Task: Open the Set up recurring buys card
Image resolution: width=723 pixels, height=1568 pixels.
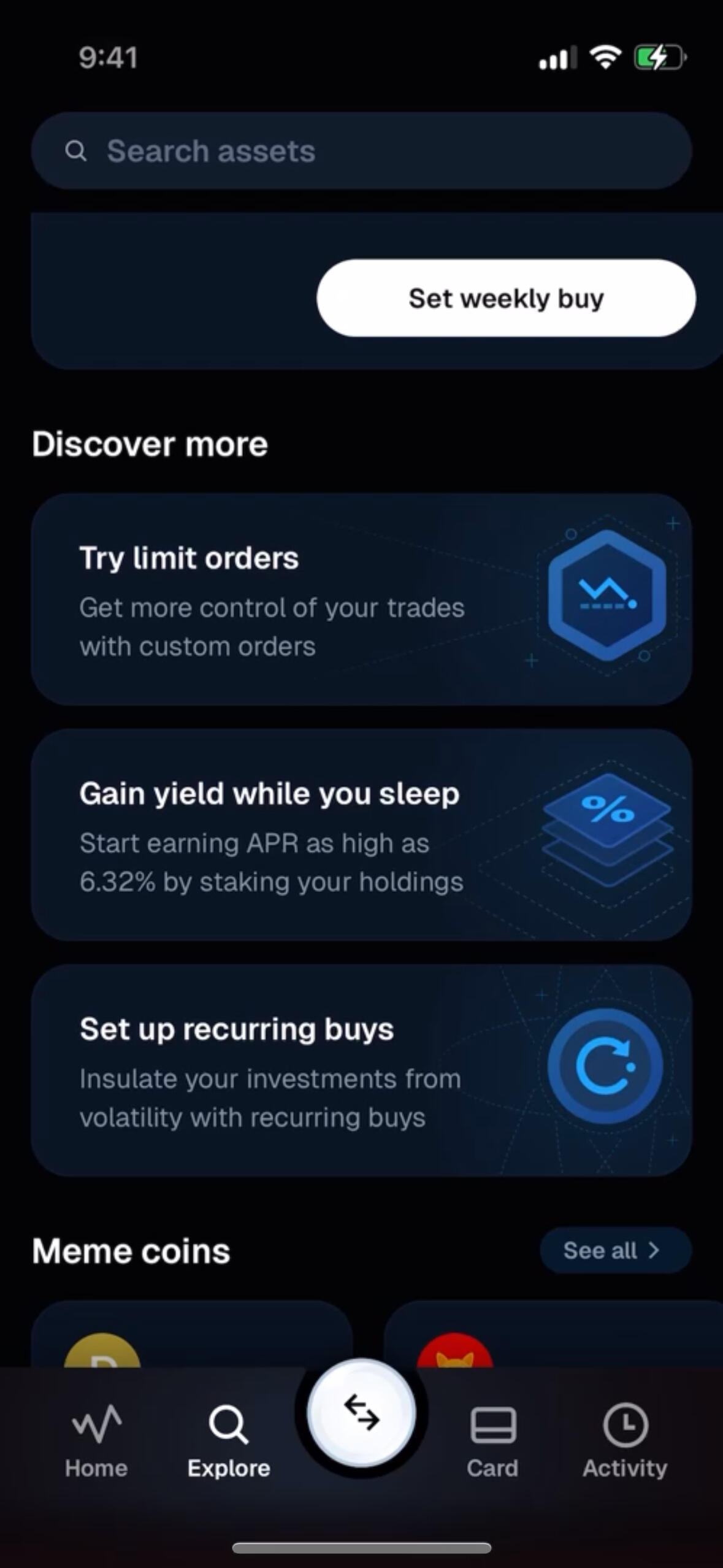Action: (361, 1071)
